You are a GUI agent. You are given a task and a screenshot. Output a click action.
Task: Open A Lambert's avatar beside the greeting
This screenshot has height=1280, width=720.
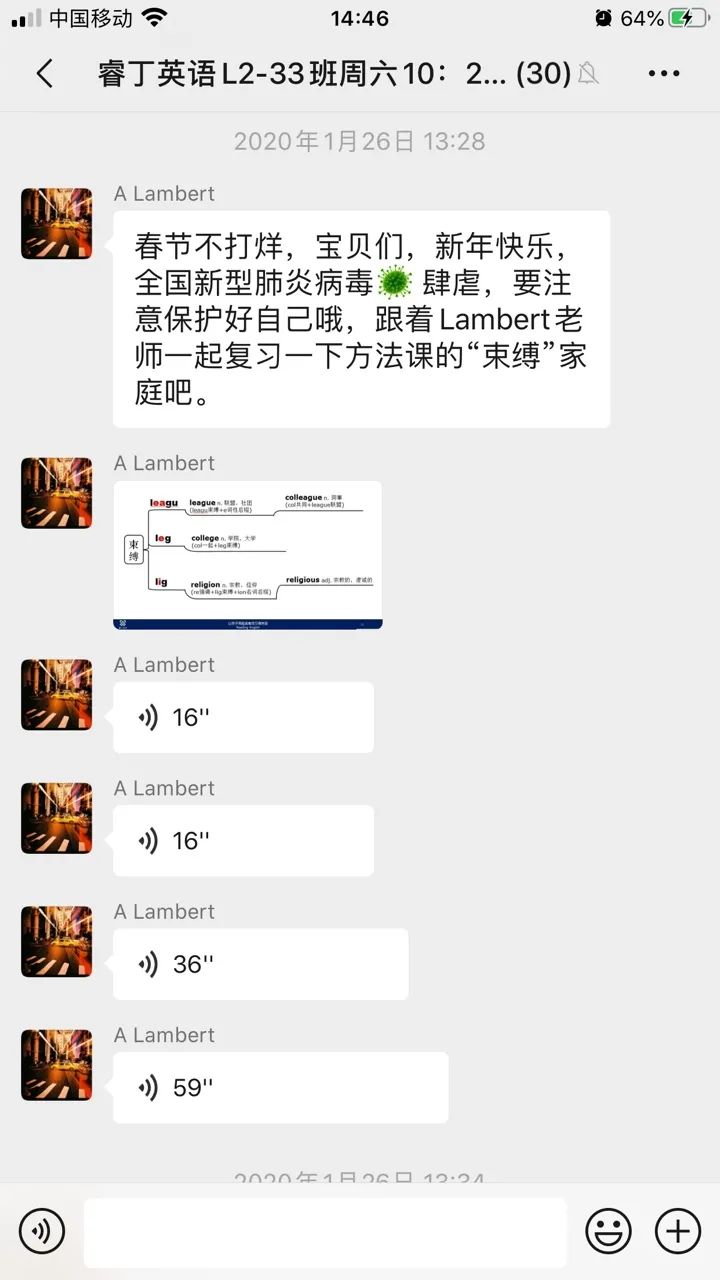pyautogui.click(x=56, y=223)
